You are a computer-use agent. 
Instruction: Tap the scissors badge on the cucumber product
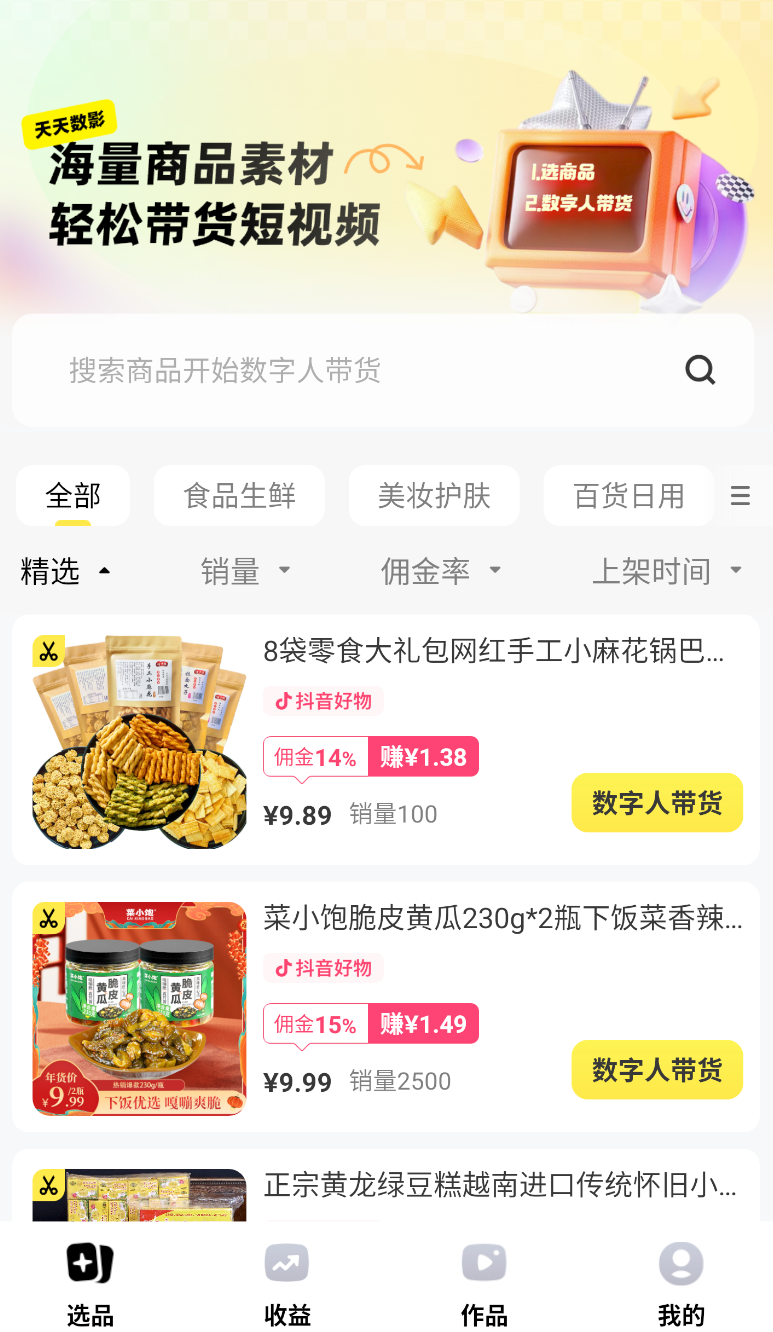pyautogui.click(x=46, y=918)
